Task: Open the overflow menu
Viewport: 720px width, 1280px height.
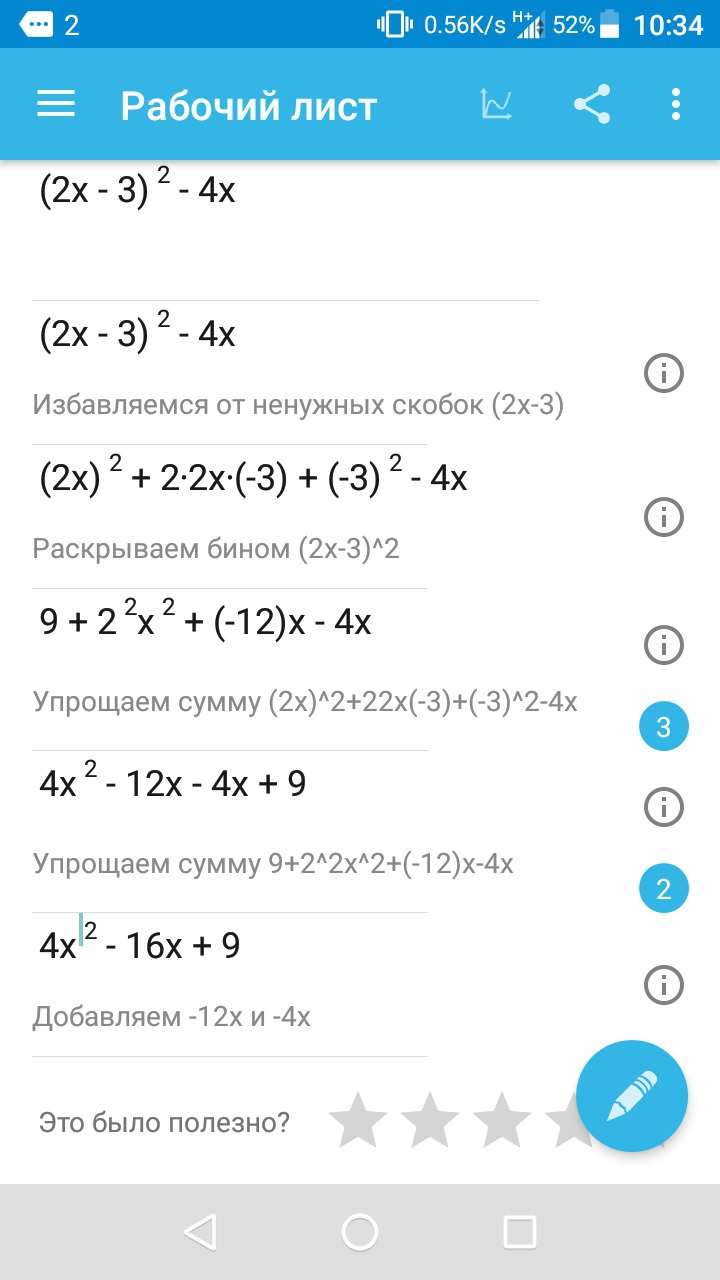Action: pos(676,104)
